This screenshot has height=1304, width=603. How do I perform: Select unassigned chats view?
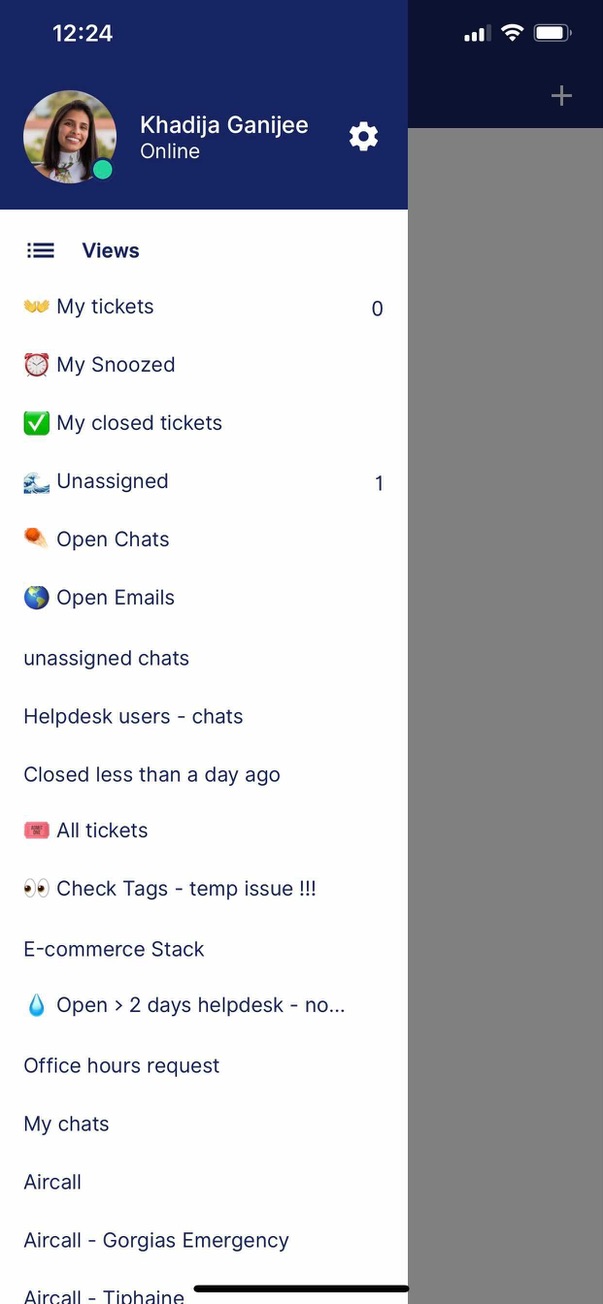click(204, 658)
